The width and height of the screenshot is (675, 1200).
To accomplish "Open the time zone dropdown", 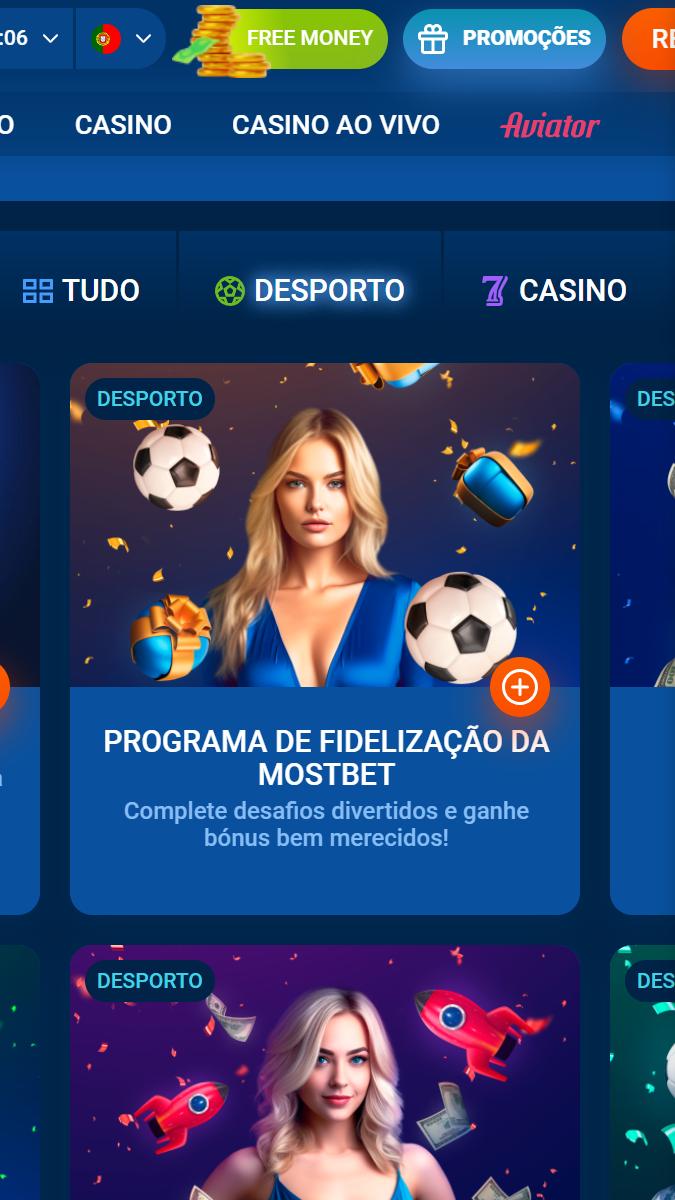I will tap(34, 39).
